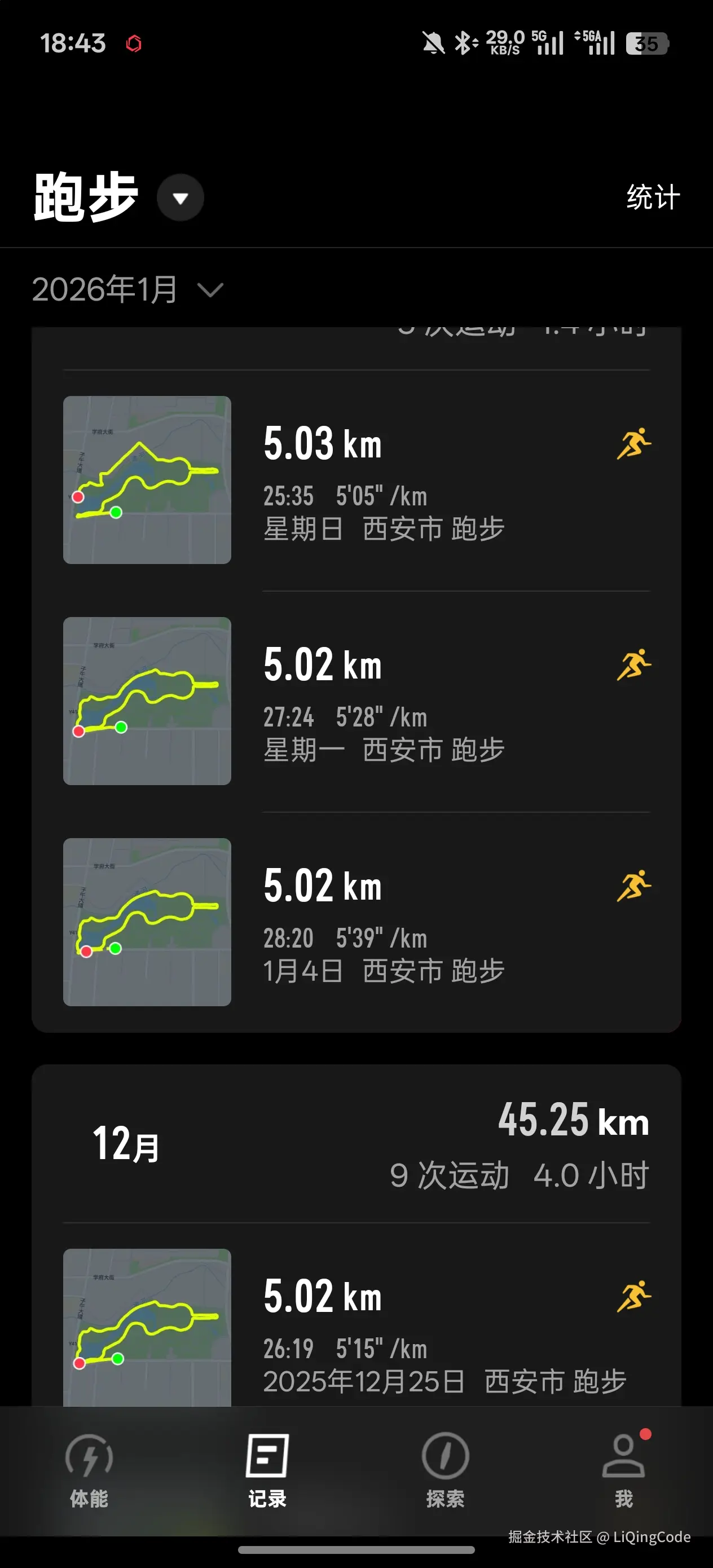View the December 45.25 km monthly summary
Image resolution: width=713 pixels, height=1568 pixels.
[x=356, y=1144]
